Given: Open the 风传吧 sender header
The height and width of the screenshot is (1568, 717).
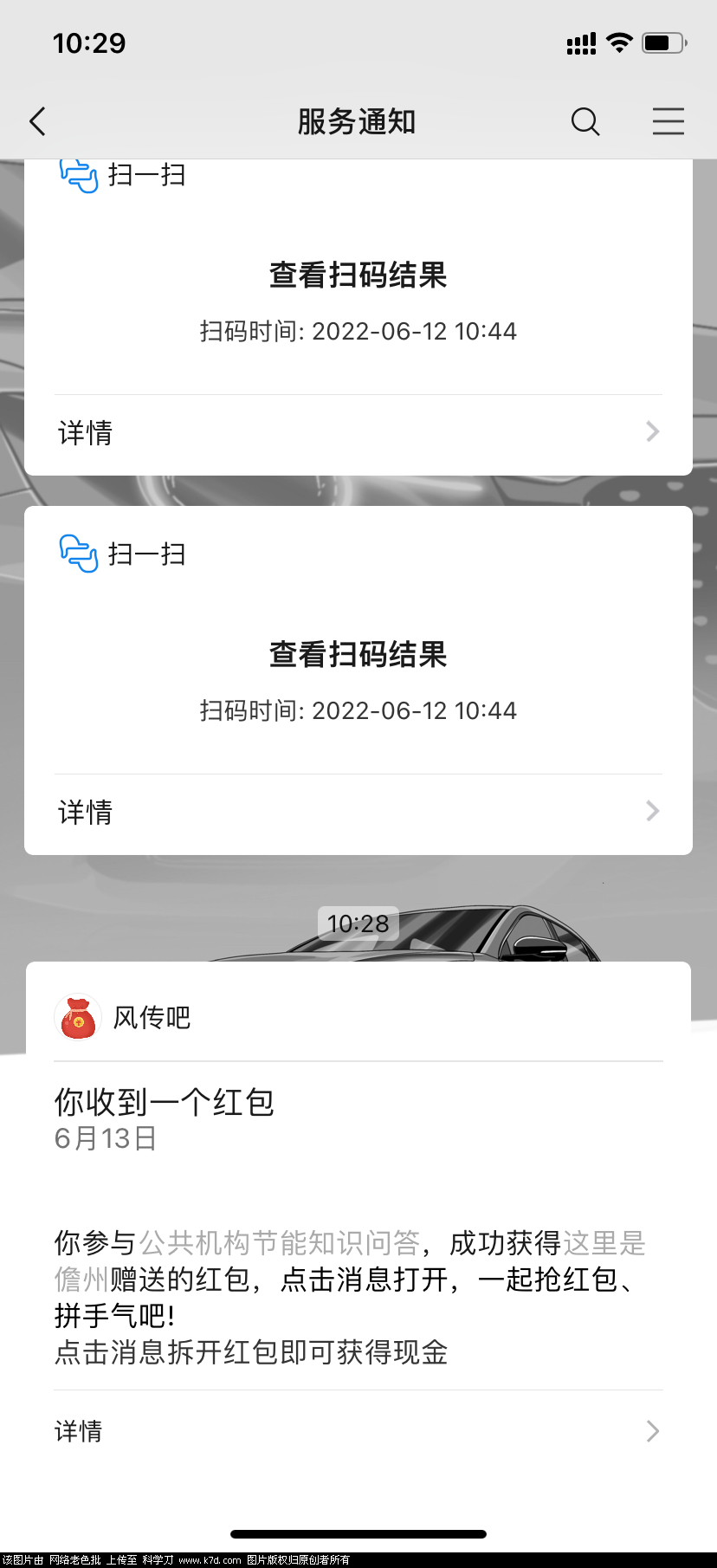Looking at the screenshot, I should (x=152, y=1017).
